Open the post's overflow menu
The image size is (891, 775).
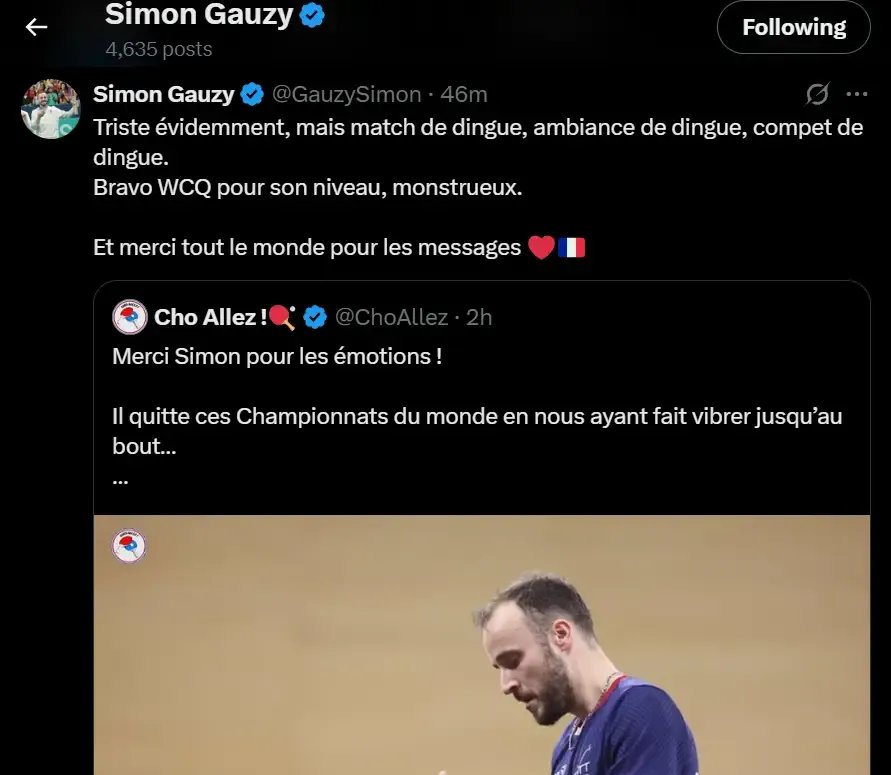(856, 94)
